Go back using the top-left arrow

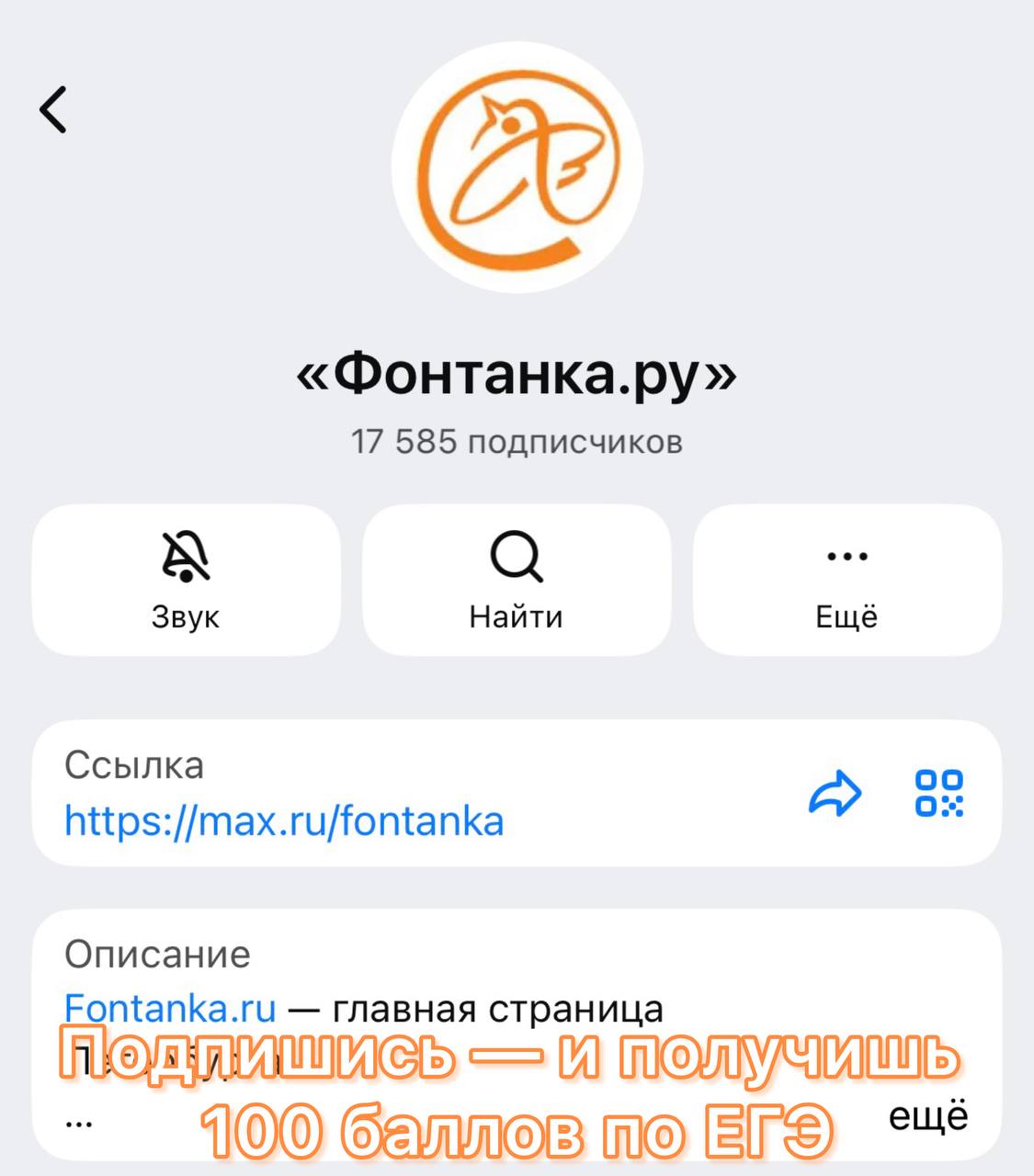pyautogui.click(x=53, y=110)
